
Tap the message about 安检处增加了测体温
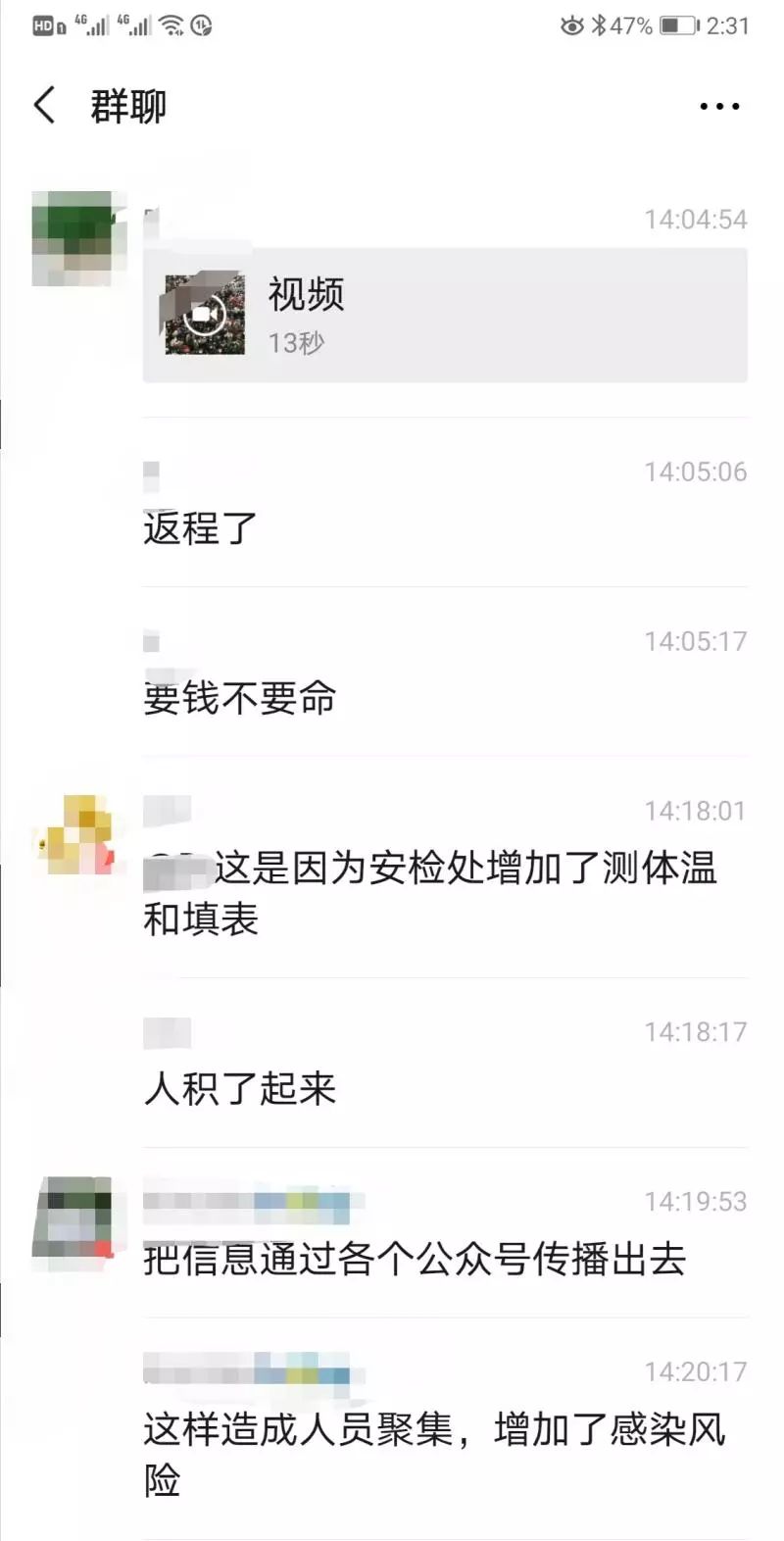[431, 892]
